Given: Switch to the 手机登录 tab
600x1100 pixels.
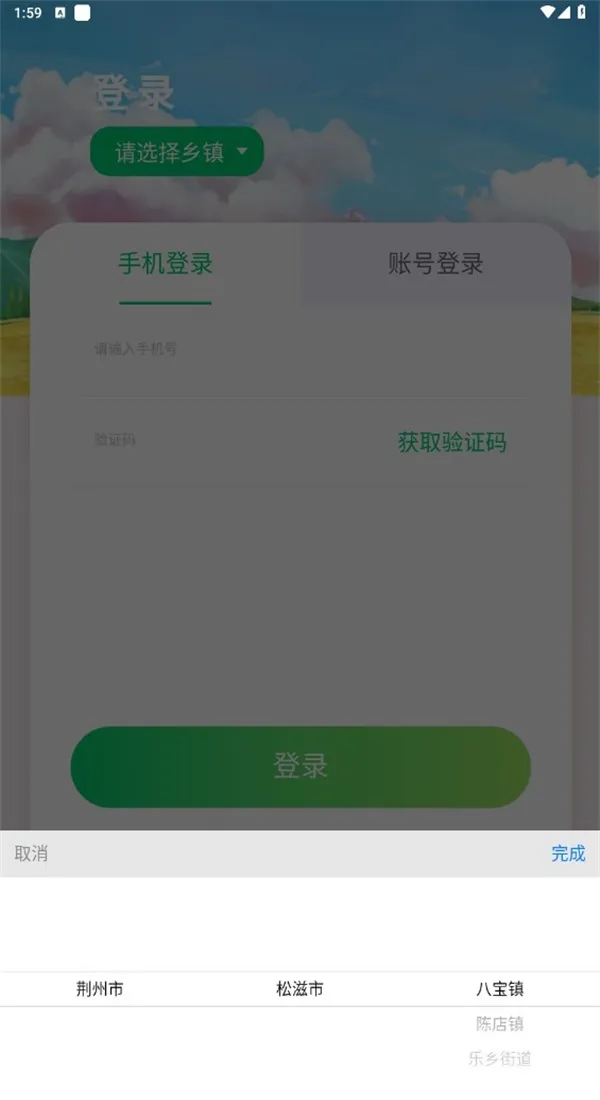Looking at the screenshot, I should [x=166, y=264].
